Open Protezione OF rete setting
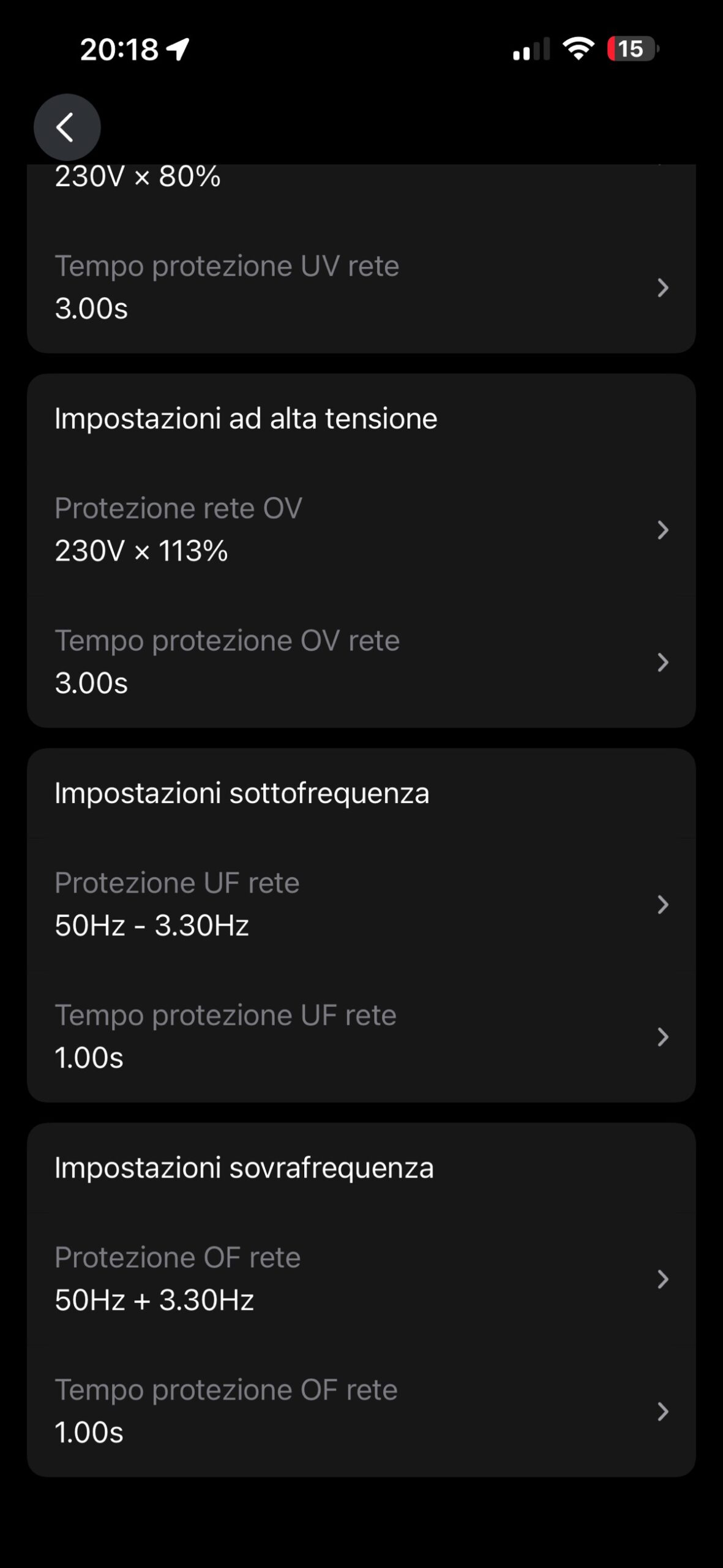Viewport: 723px width, 1568px height. [361, 1279]
